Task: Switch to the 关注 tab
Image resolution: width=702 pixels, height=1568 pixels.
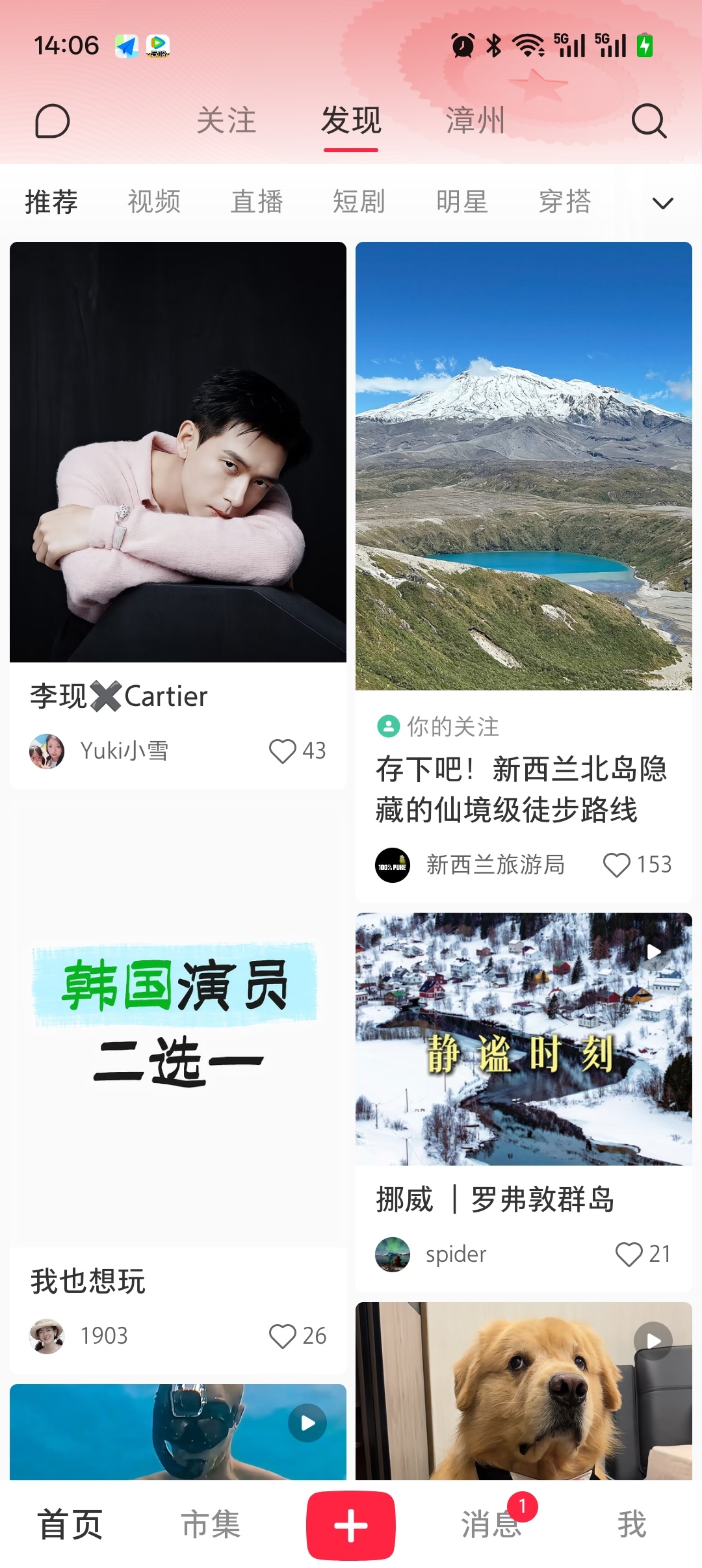Action: pos(226,121)
